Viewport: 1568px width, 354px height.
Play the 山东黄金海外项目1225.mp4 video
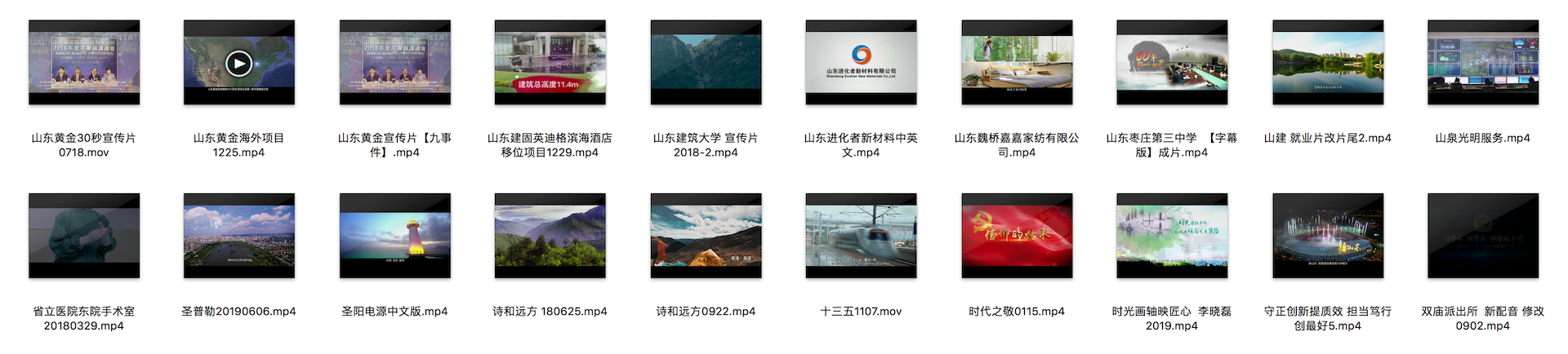pos(238,63)
